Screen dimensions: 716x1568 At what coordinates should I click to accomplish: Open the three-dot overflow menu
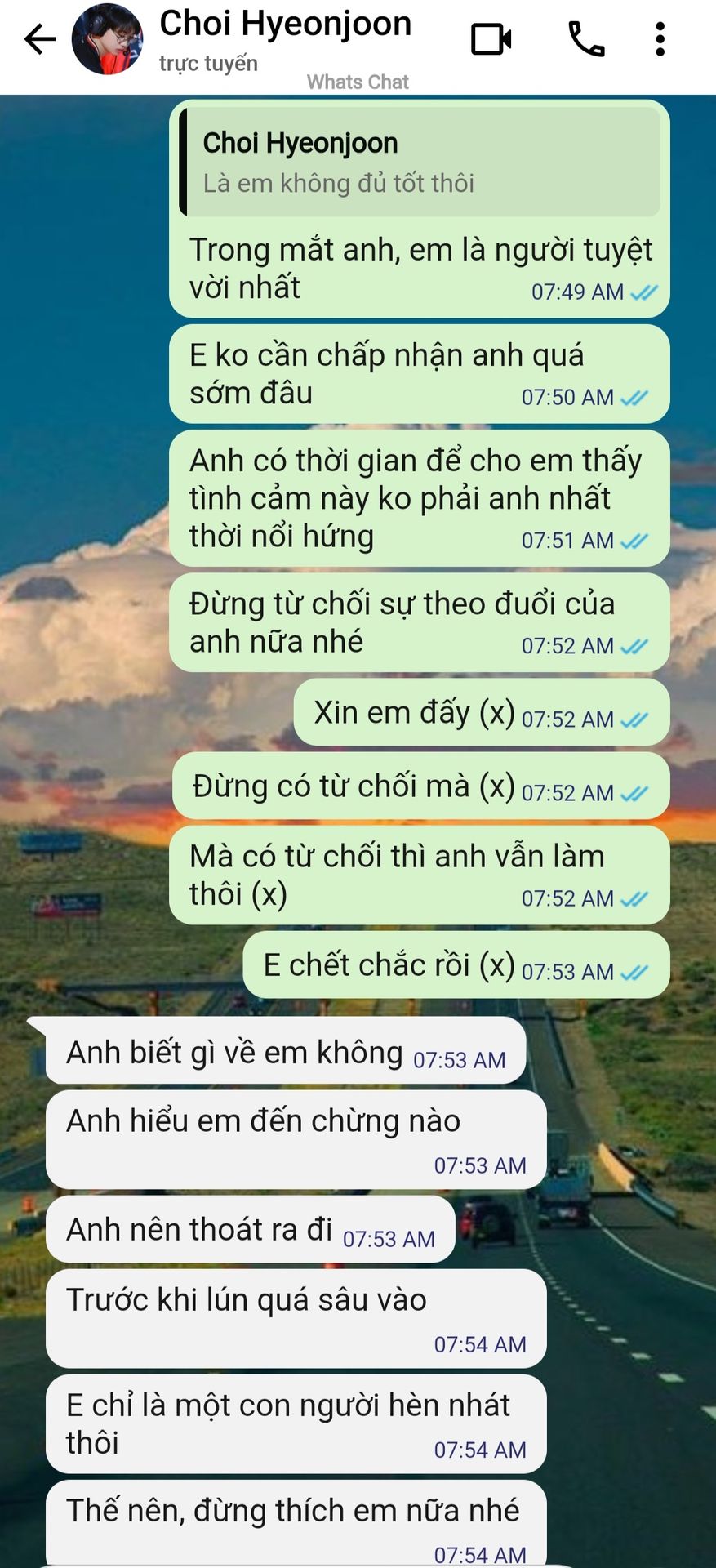tap(660, 39)
